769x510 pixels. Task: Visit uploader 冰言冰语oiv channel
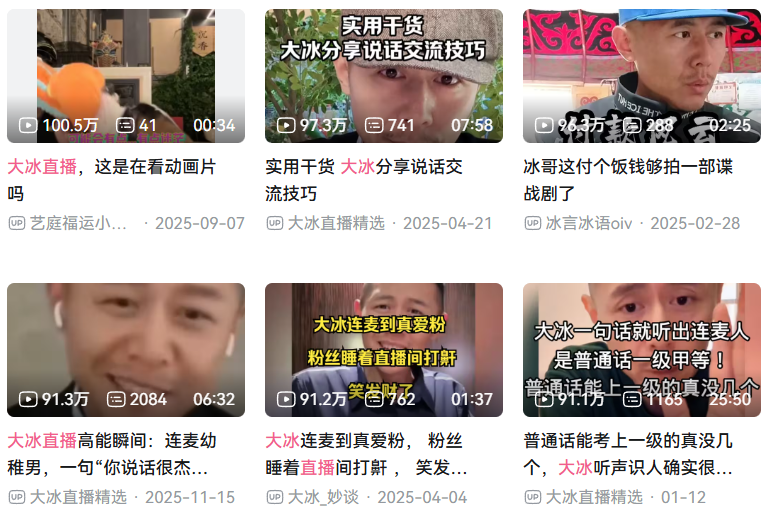(589, 223)
